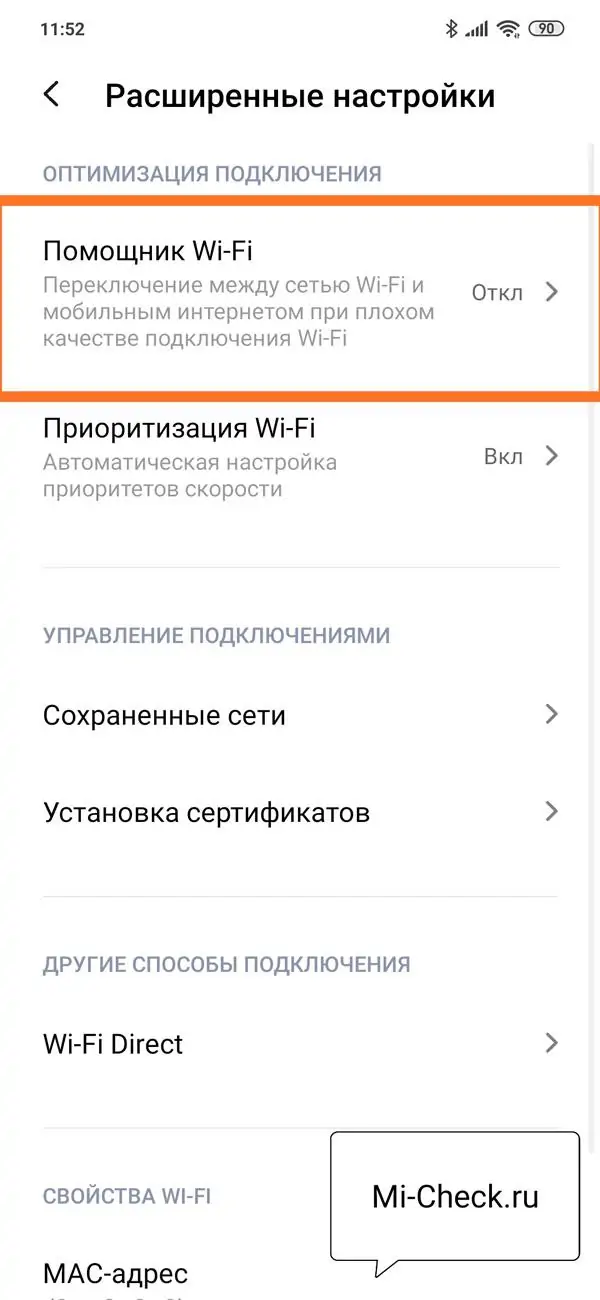Open Сохраненные сети list
Screen dimensions: 600x1300
[300, 715]
